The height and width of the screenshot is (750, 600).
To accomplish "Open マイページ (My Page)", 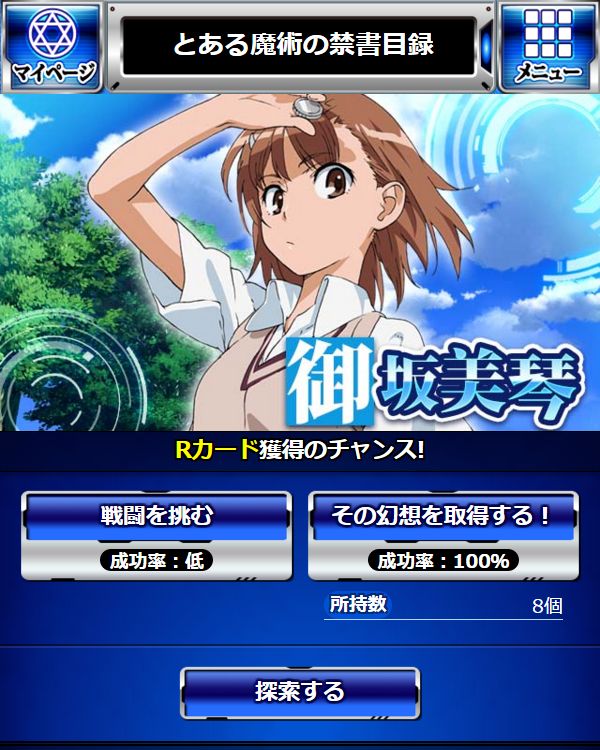I will coord(53,47).
